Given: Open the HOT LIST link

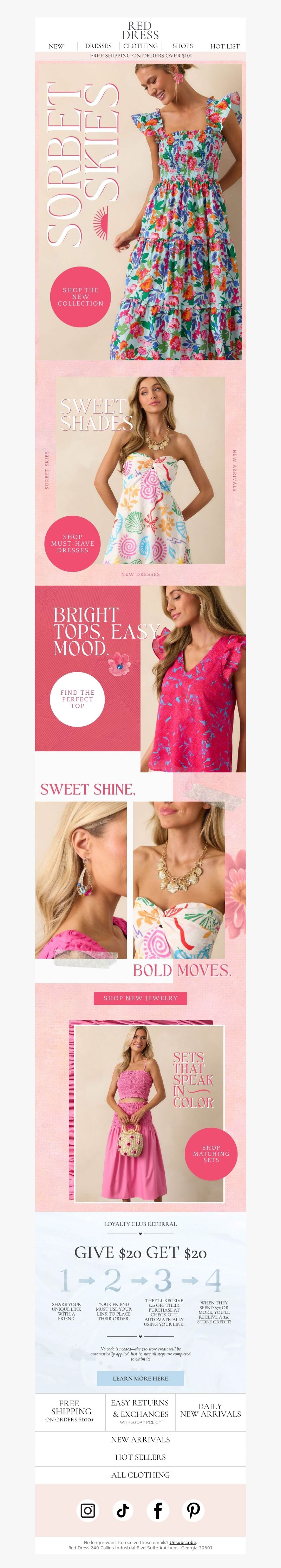Looking at the screenshot, I should pyautogui.click(x=224, y=46).
